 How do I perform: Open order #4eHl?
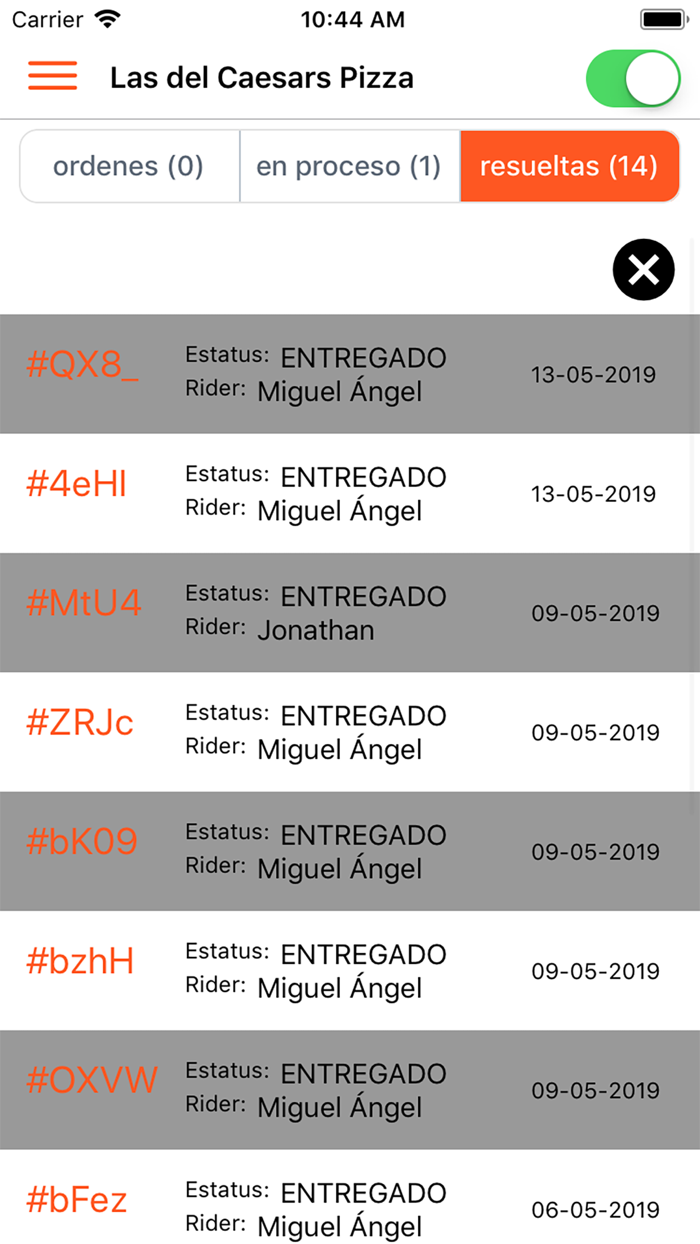click(350, 493)
